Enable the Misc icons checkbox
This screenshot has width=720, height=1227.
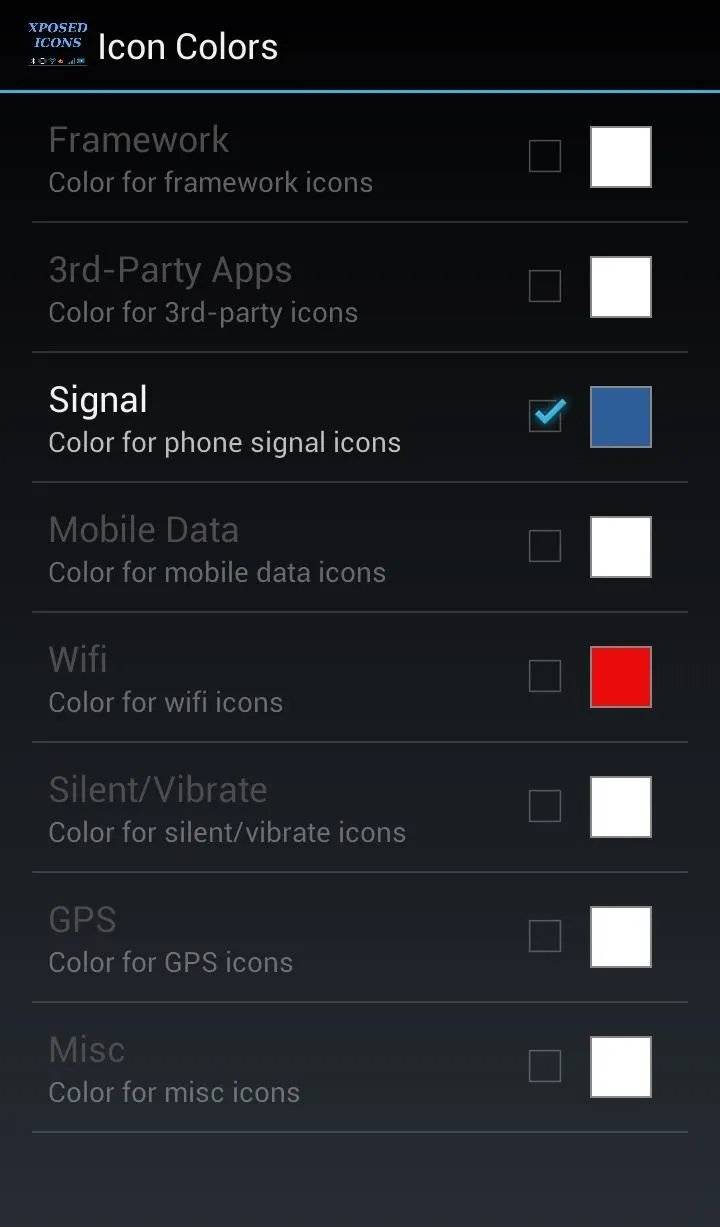pos(545,1066)
